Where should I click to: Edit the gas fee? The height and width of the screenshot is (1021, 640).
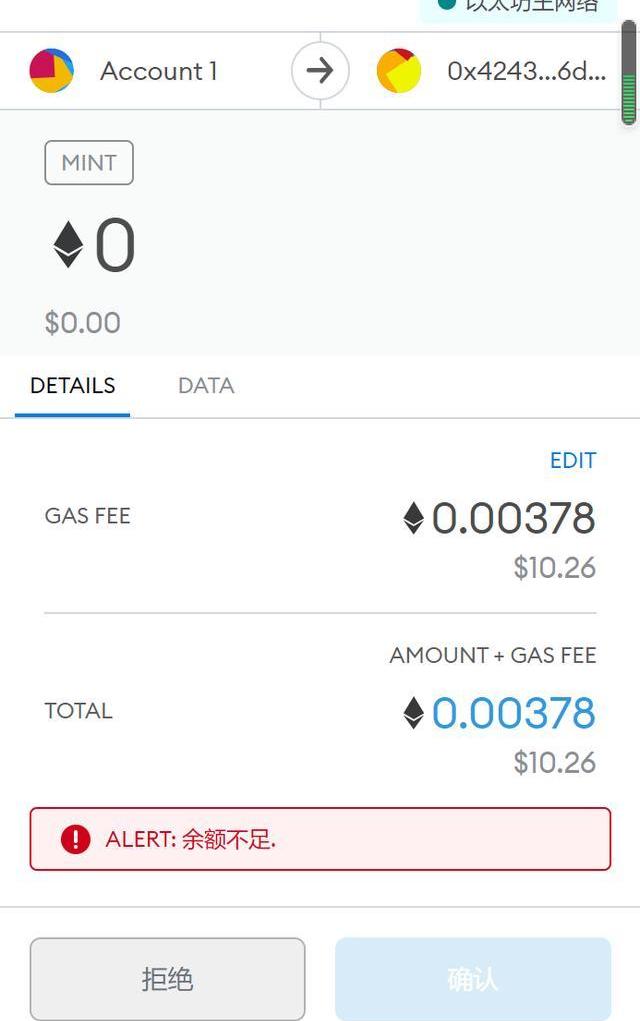tap(572, 460)
